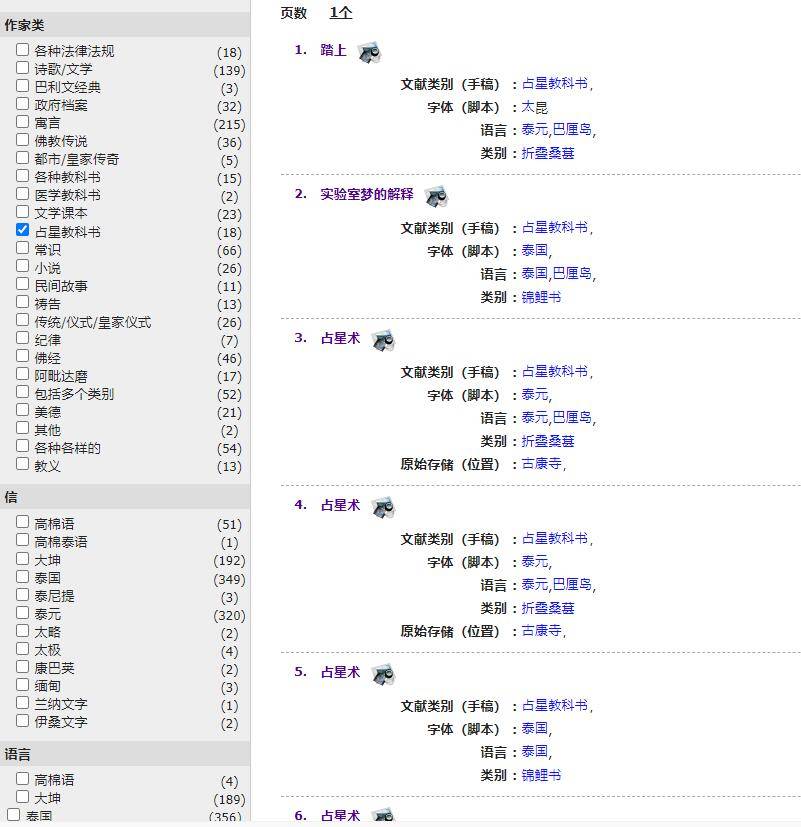Open the result titled 踏上
The width and height of the screenshot is (801, 827).
point(333,50)
